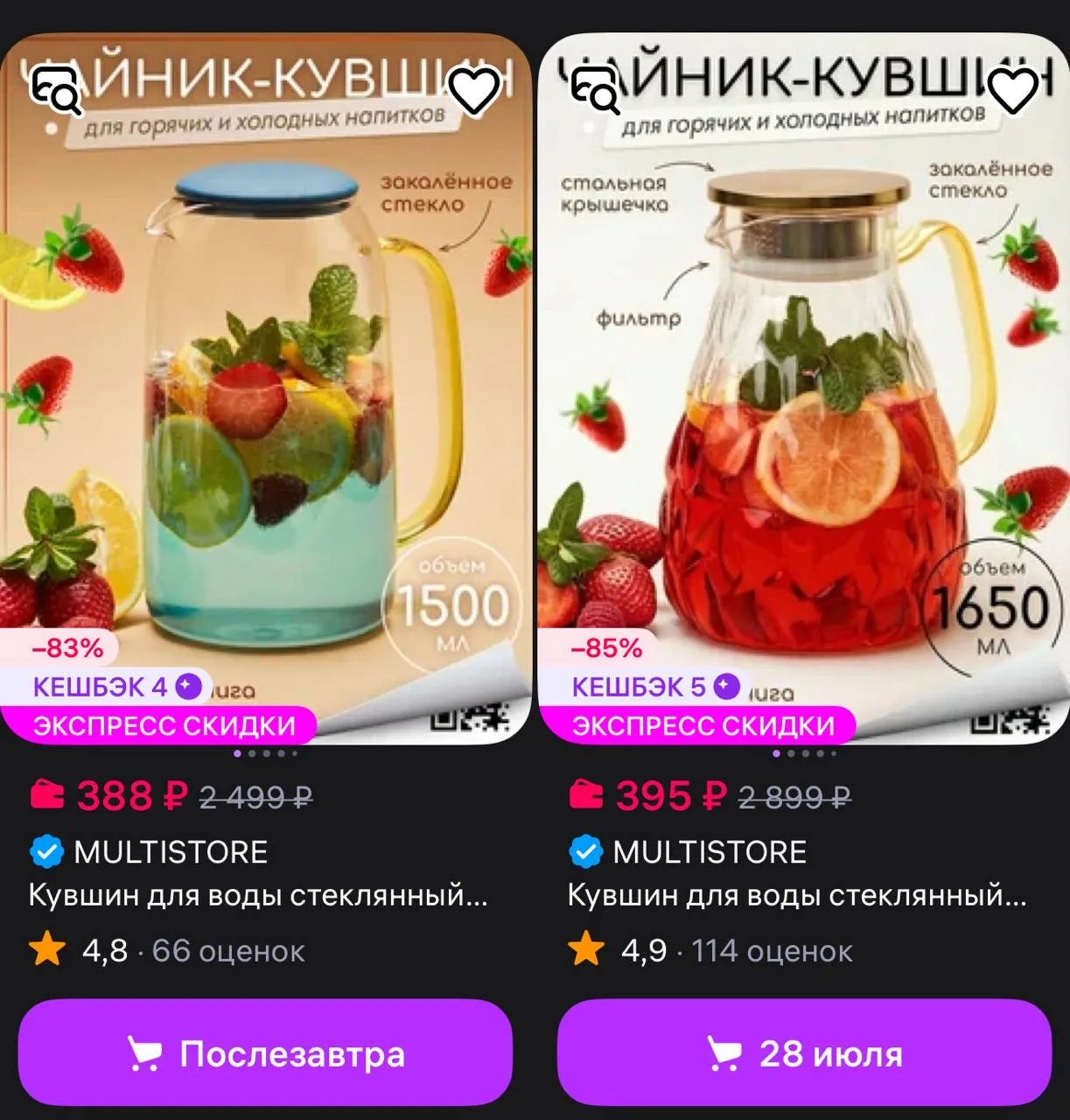This screenshot has width=1070, height=1120.
Task: Open the 1650 ml pitcher product card
Action: pos(803,389)
